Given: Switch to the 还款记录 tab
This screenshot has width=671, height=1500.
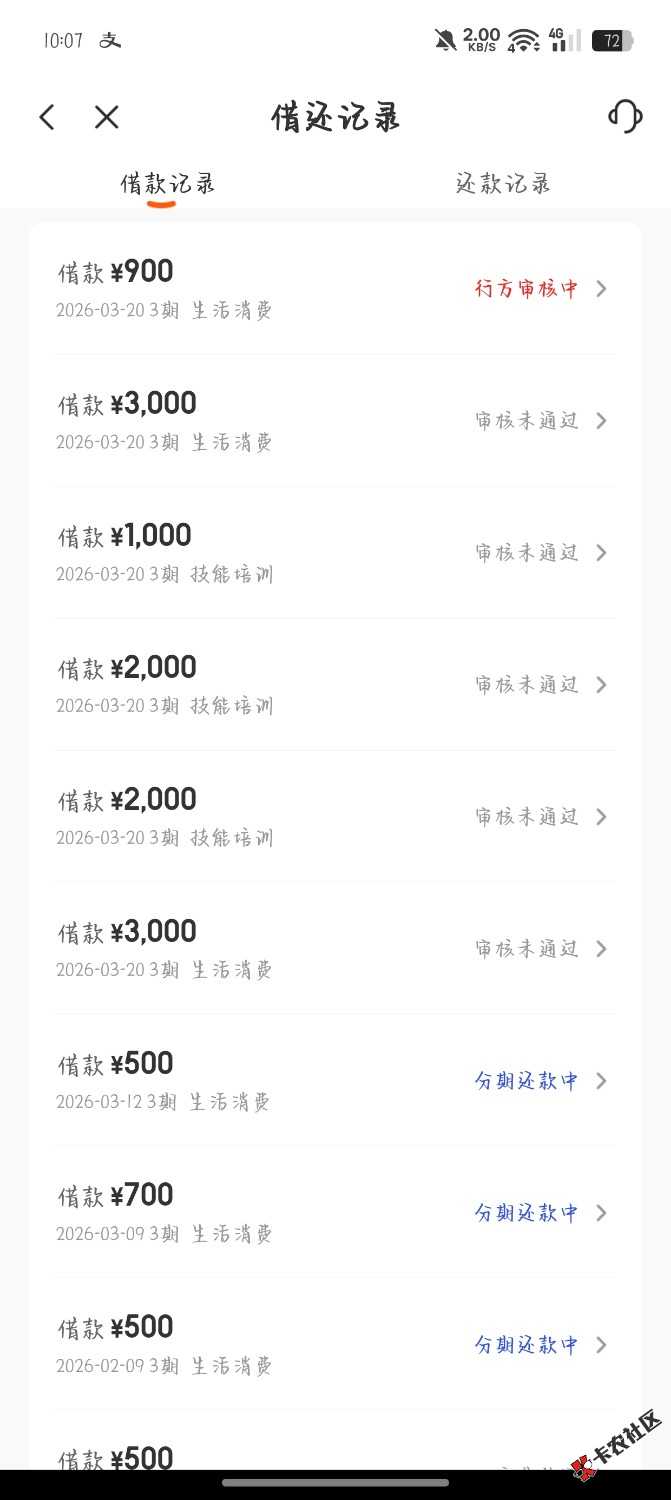Looking at the screenshot, I should (x=503, y=184).
